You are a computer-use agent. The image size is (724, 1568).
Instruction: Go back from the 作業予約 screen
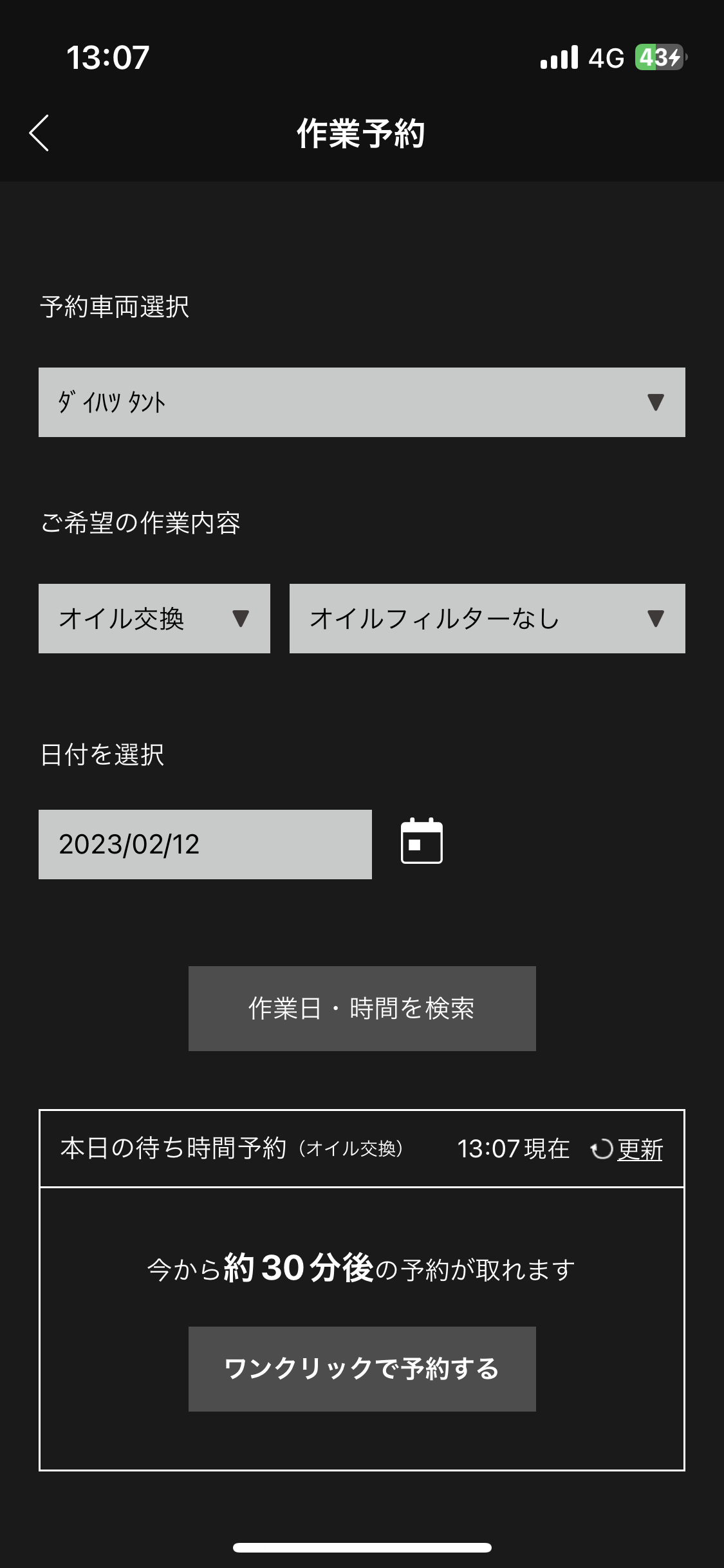[x=39, y=133]
